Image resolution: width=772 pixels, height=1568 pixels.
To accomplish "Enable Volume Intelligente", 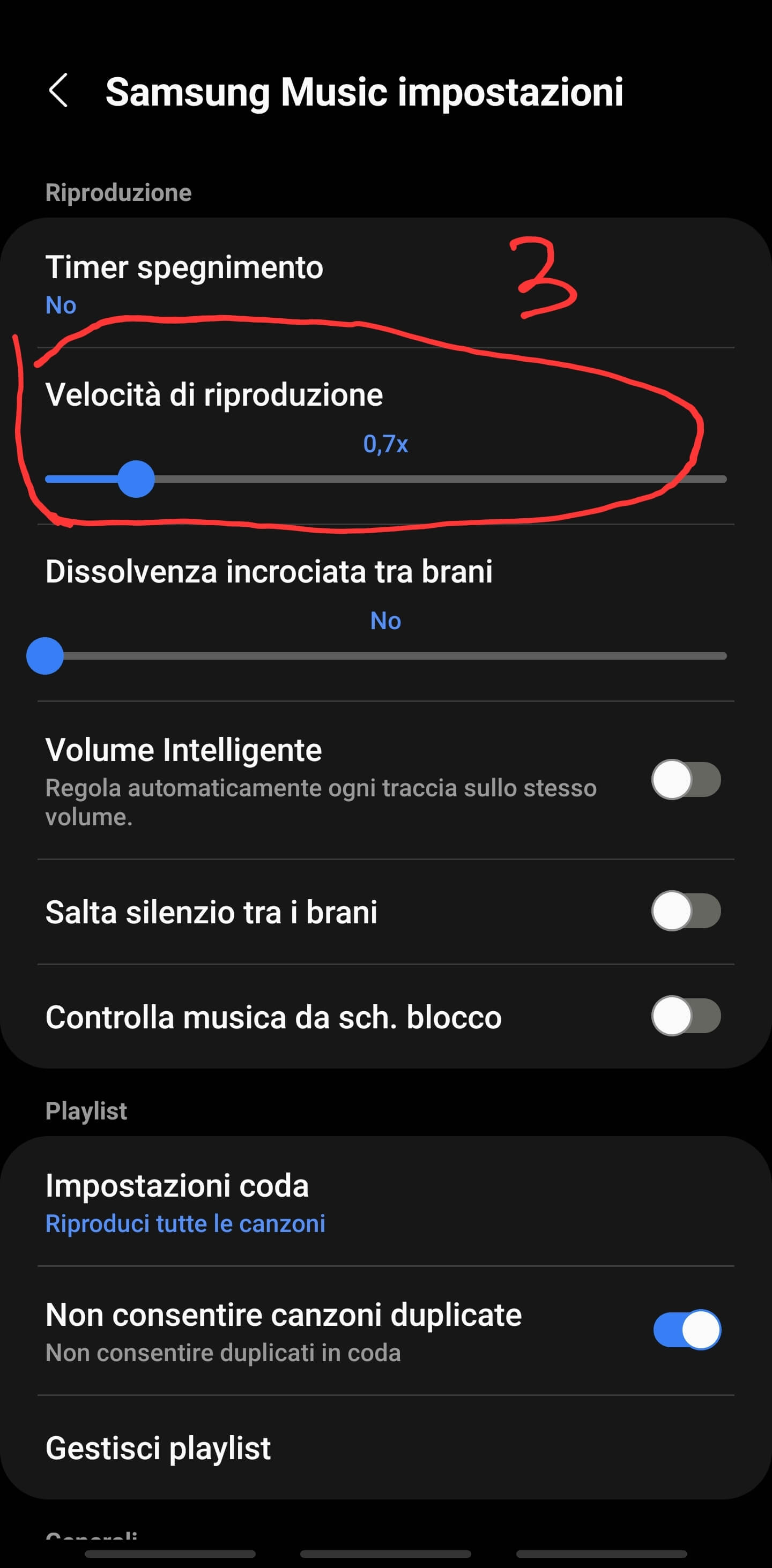I will click(x=686, y=780).
